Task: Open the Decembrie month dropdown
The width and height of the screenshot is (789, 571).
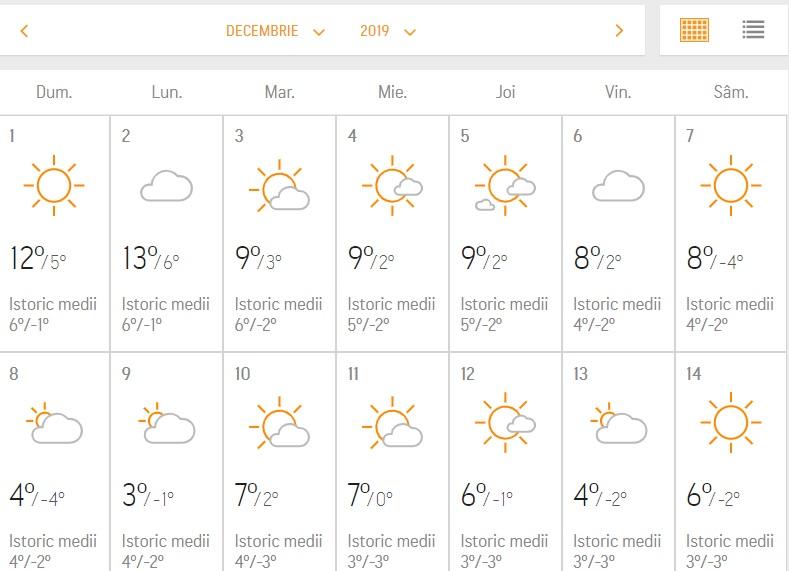Action: pos(275,31)
